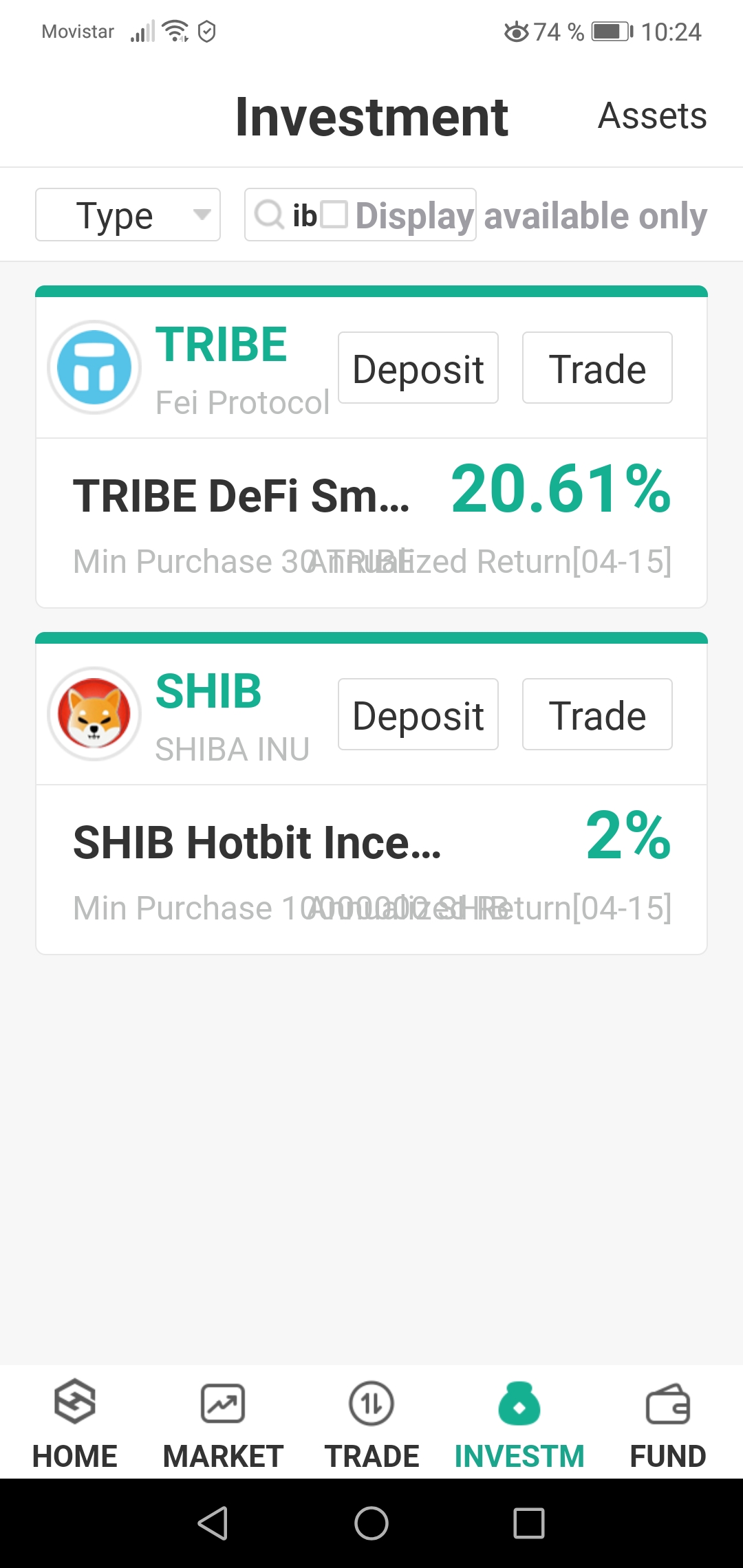Tap Trade for TRIBE

tap(597, 368)
